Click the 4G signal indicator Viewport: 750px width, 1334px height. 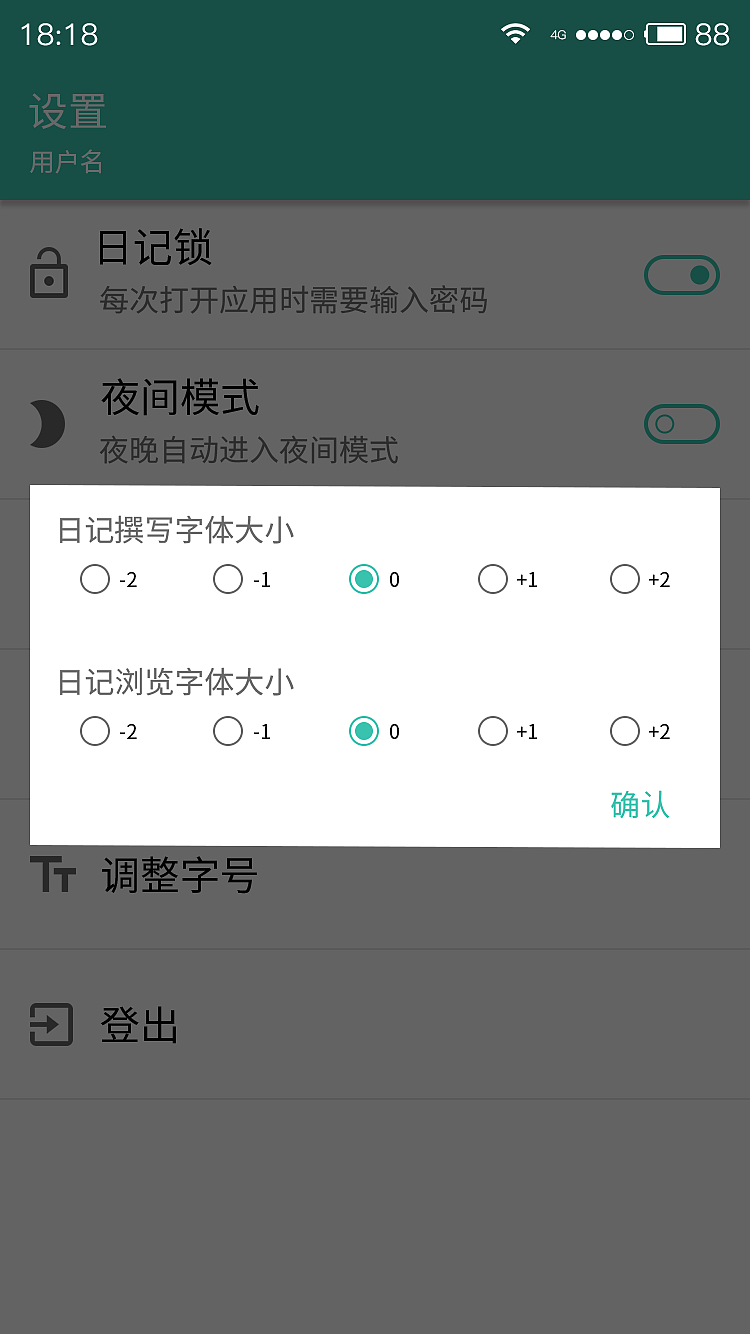[x=556, y=35]
